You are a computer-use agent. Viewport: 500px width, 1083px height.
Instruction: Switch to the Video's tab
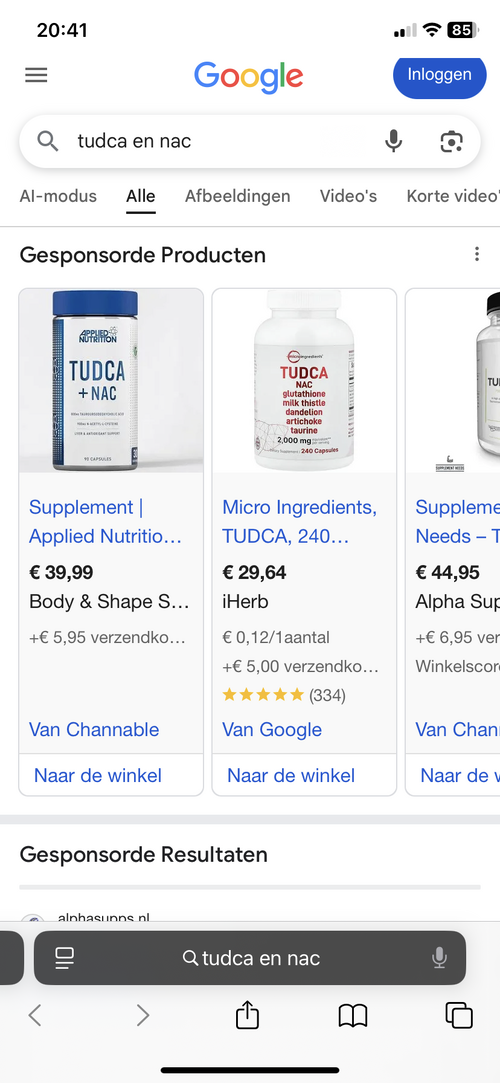(x=348, y=196)
